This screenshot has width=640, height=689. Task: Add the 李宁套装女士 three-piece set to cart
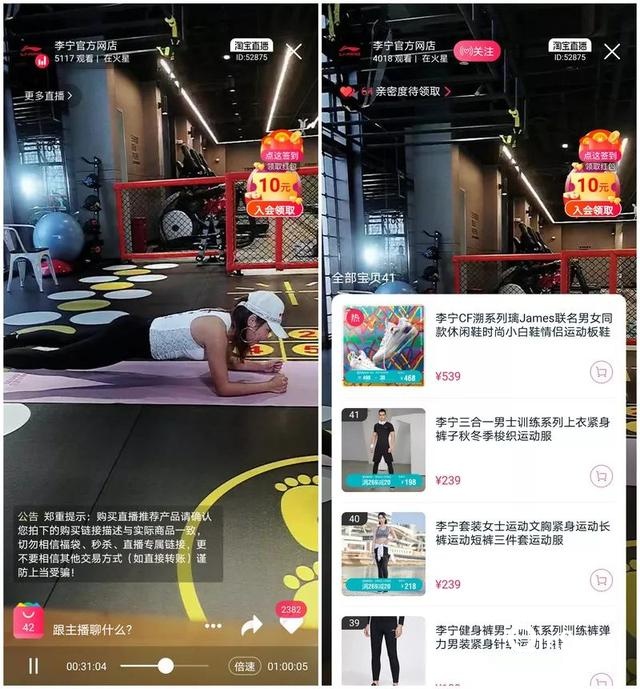(601, 581)
